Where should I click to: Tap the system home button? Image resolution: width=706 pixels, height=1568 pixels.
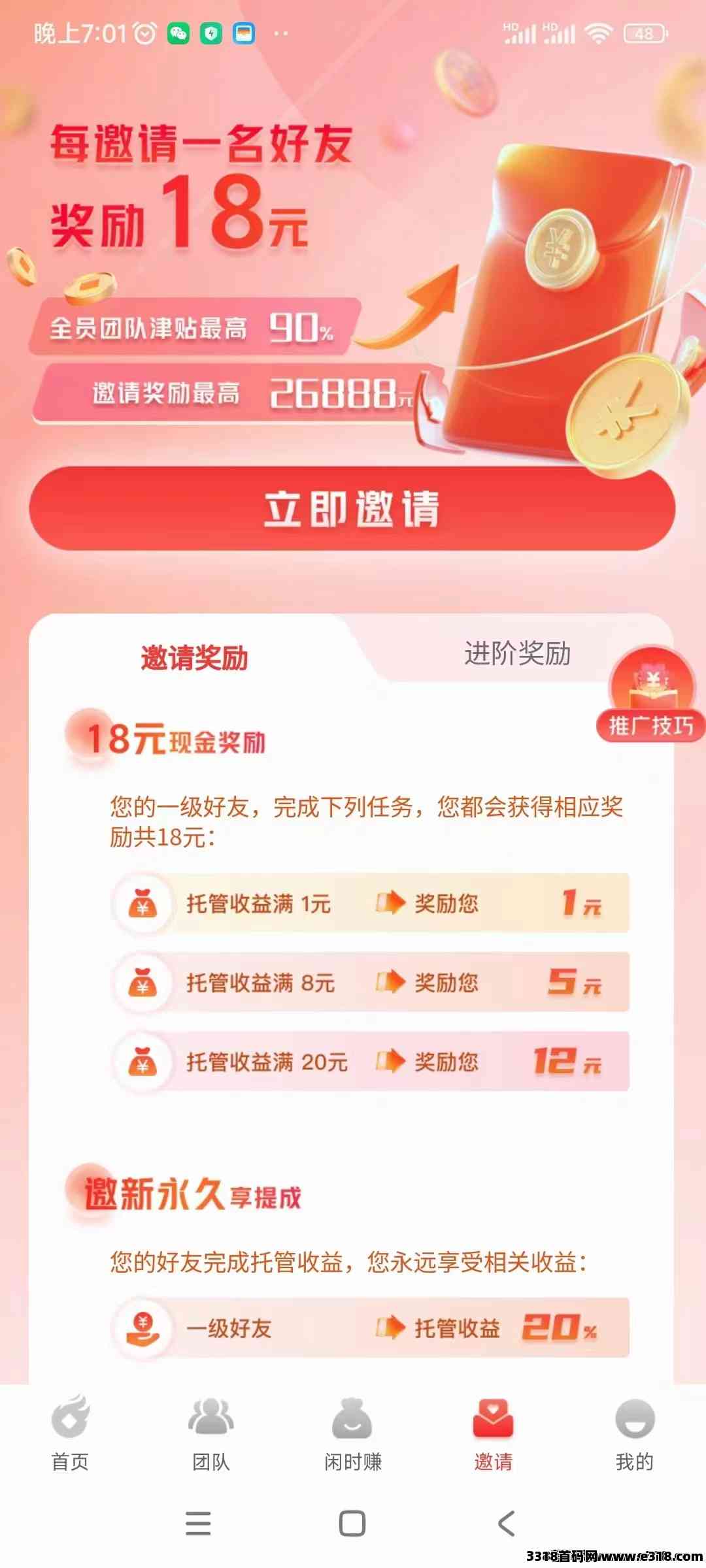pos(352,1524)
